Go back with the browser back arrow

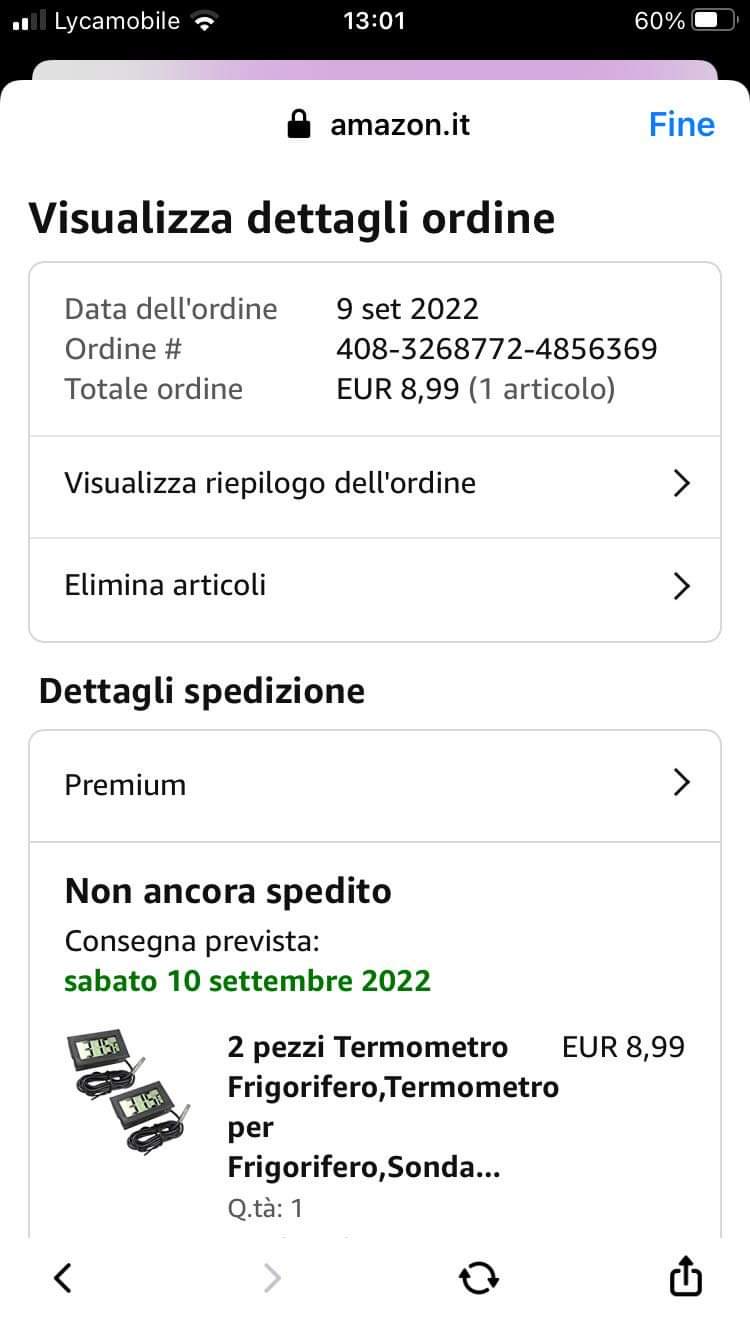(63, 1277)
